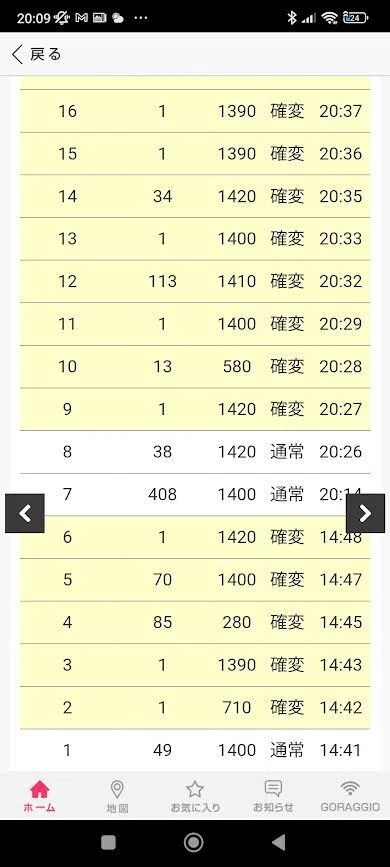The image size is (390, 867).
Task: Show the previous page with the left arrow
Action: click(x=25, y=514)
